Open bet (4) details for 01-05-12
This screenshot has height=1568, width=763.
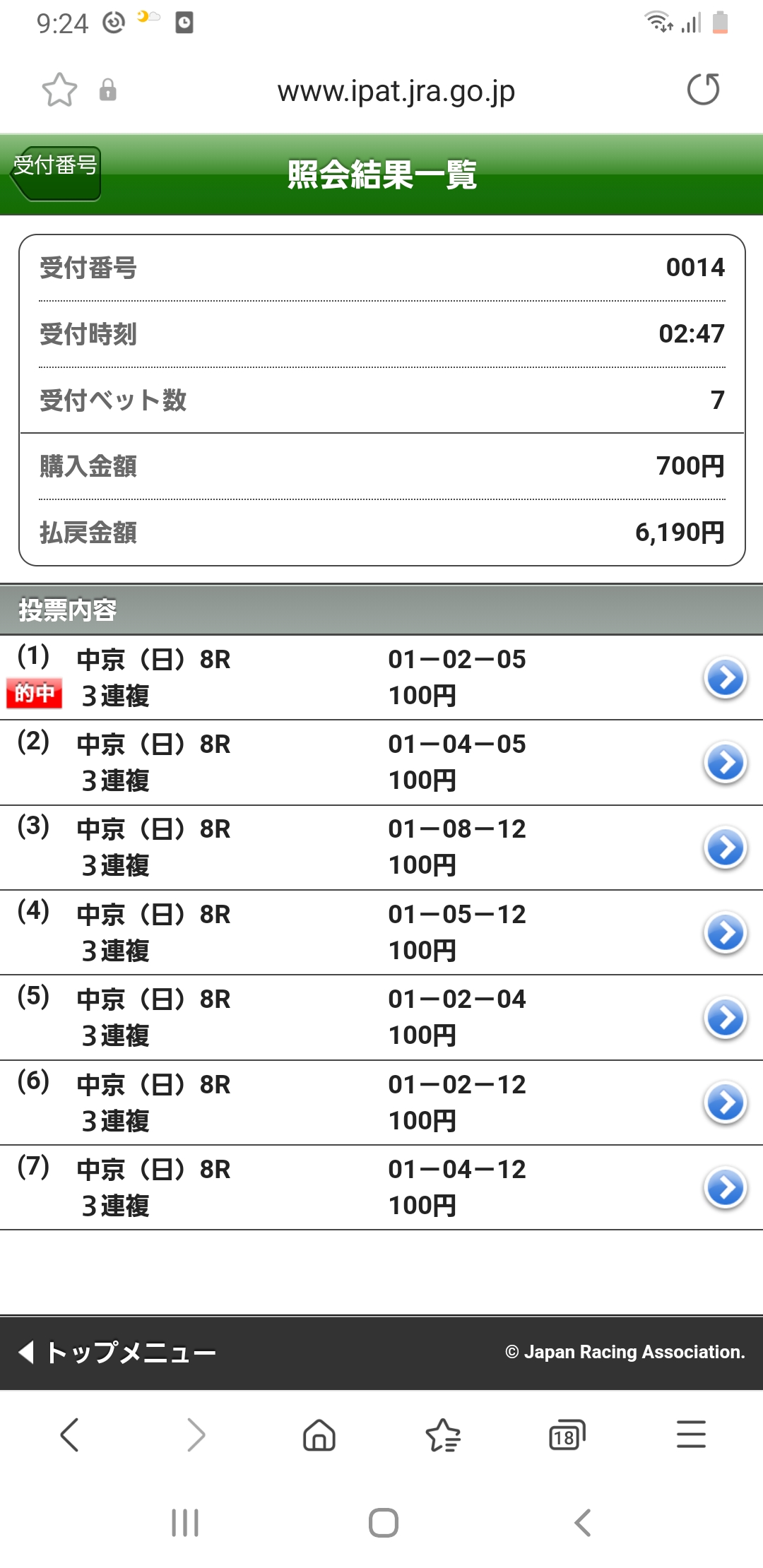pyautogui.click(x=725, y=933)
